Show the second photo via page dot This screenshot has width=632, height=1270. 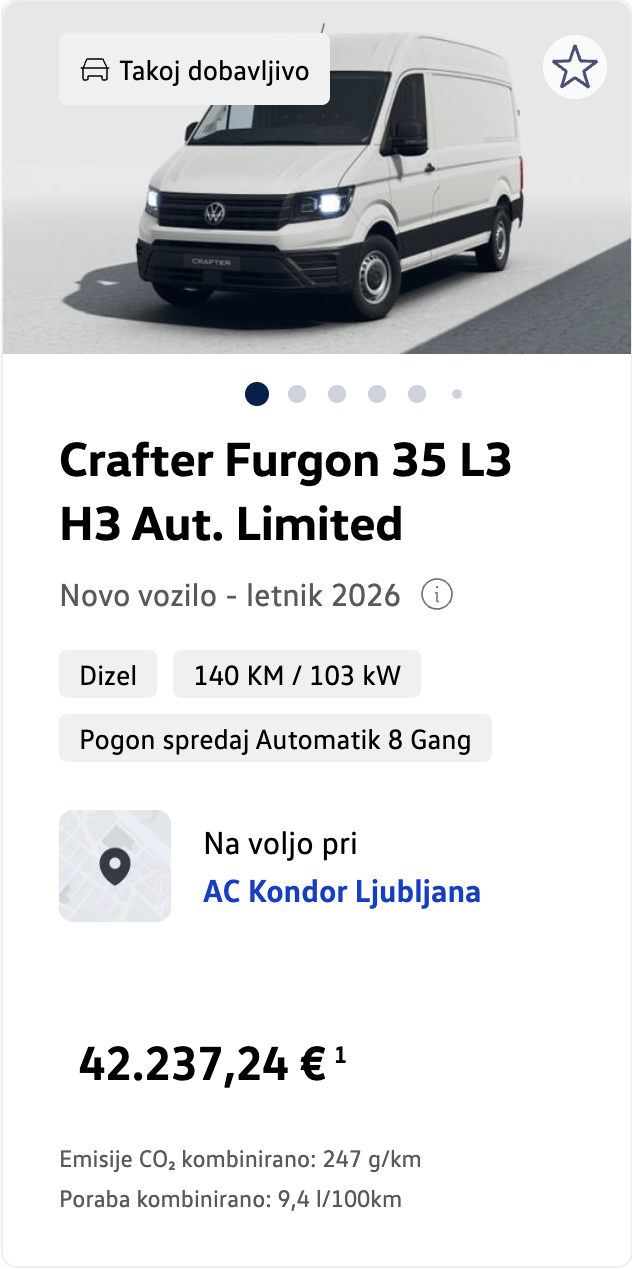pyautogui.click(x=297, y=394)
